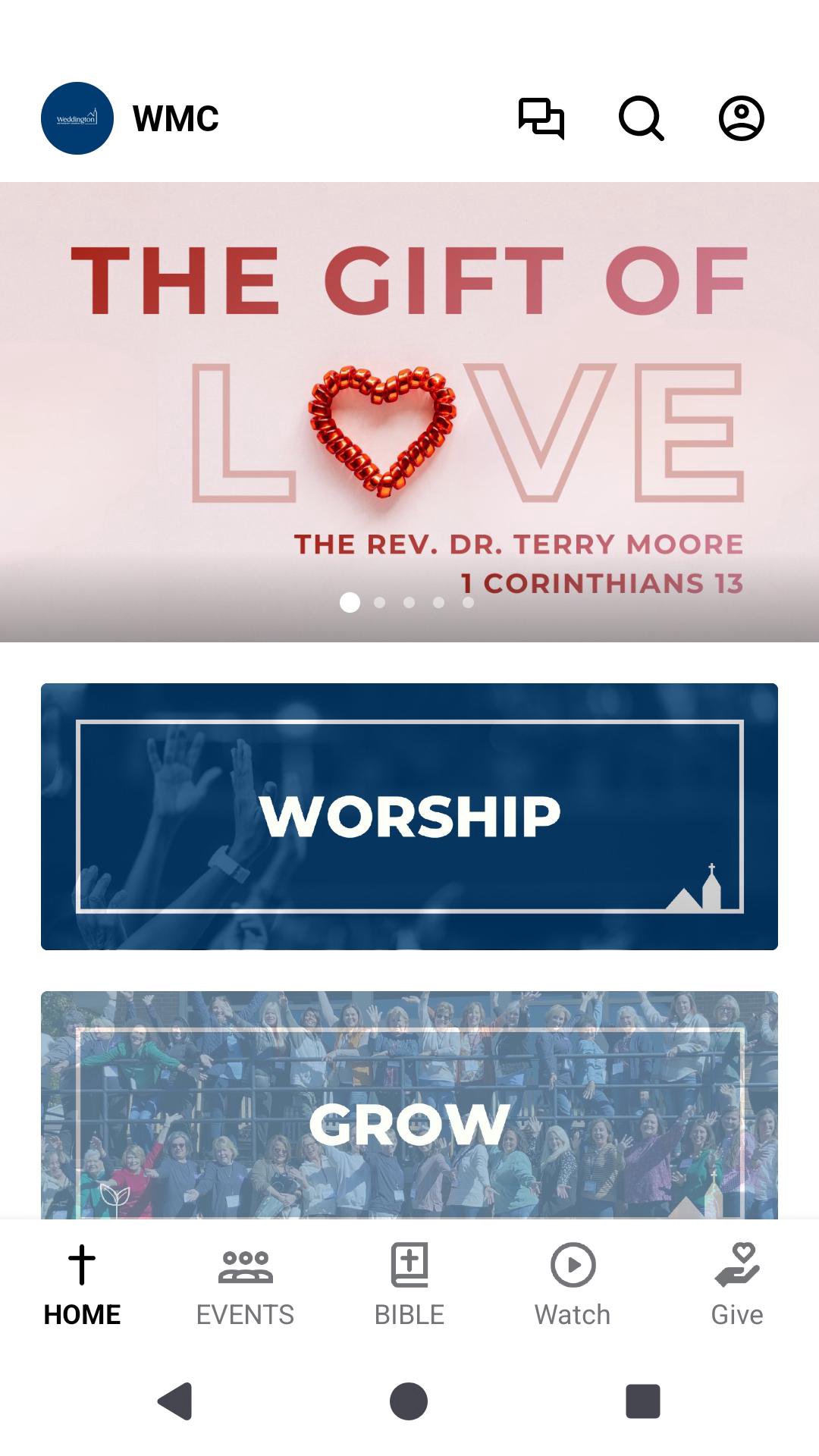
Task: Switch to the BIBLE tab
Action: [x=409, y=1283]
